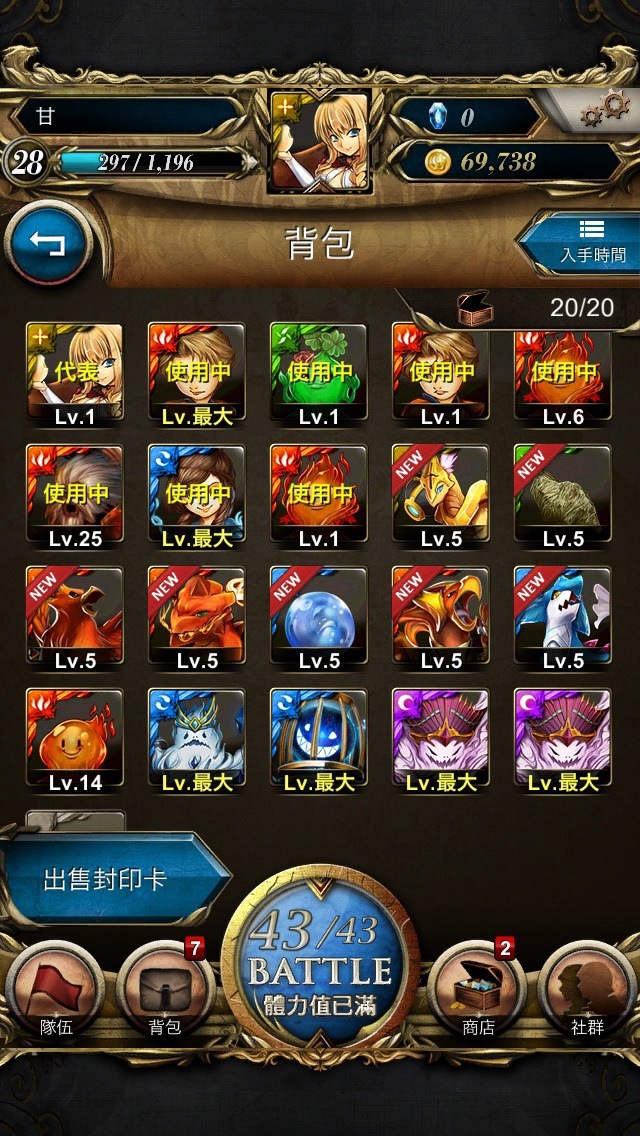Change sort order via 入手時間 button
Screen dimensions: 640x1136
click(x=582, y=243)
